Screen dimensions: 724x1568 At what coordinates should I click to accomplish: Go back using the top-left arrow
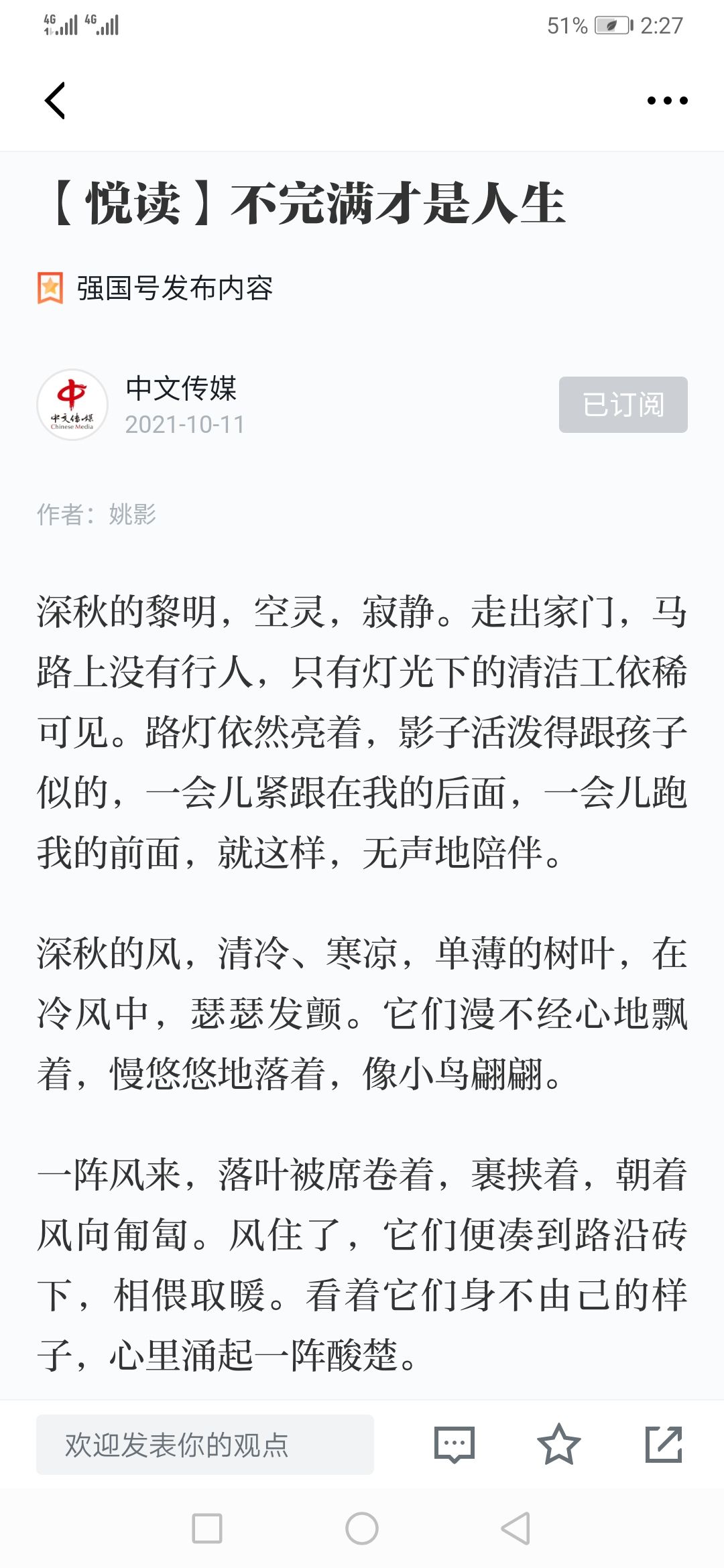[55, 101]
